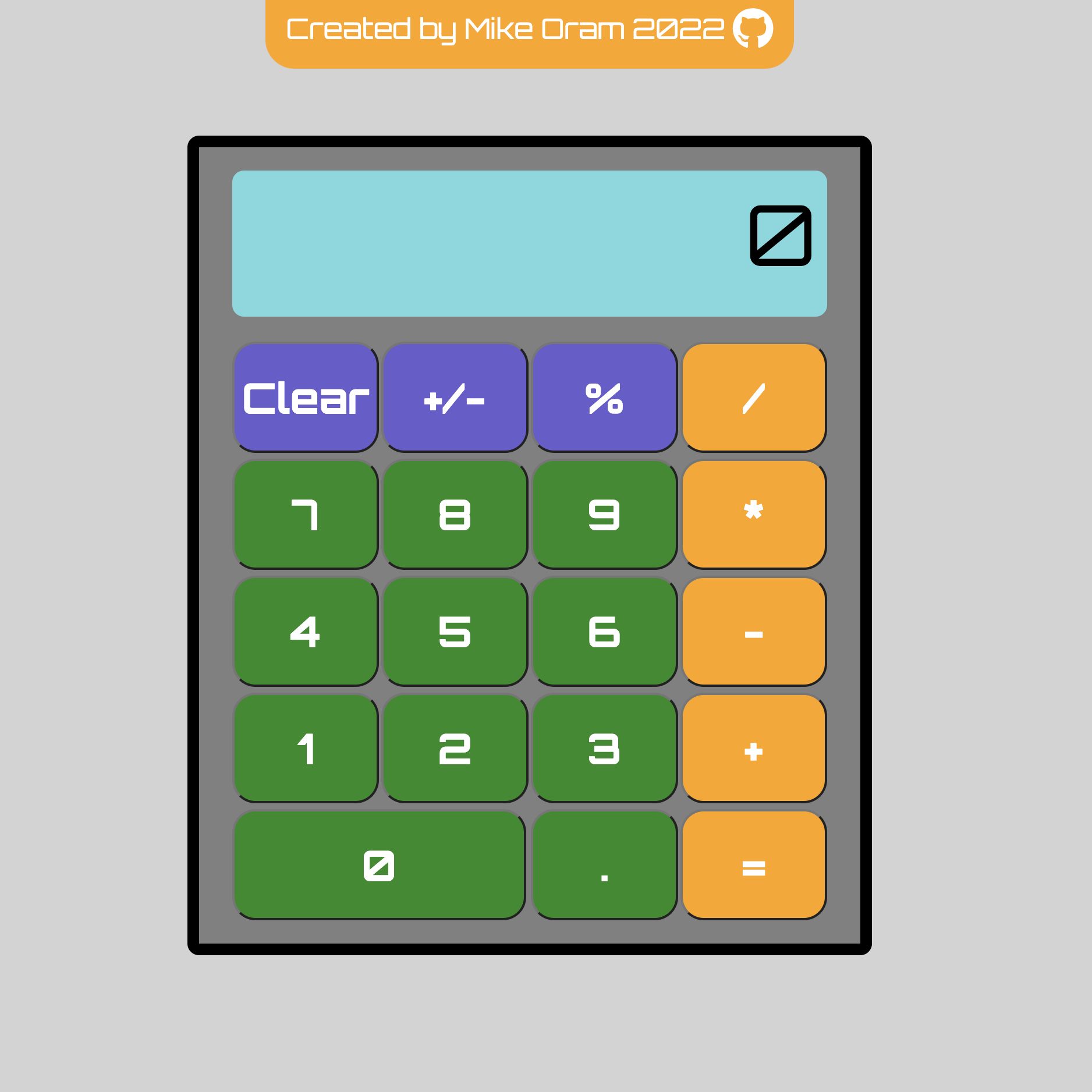Toggle the sign with +/- key
Screen dimensions: 1092x1092
point(455,398)
